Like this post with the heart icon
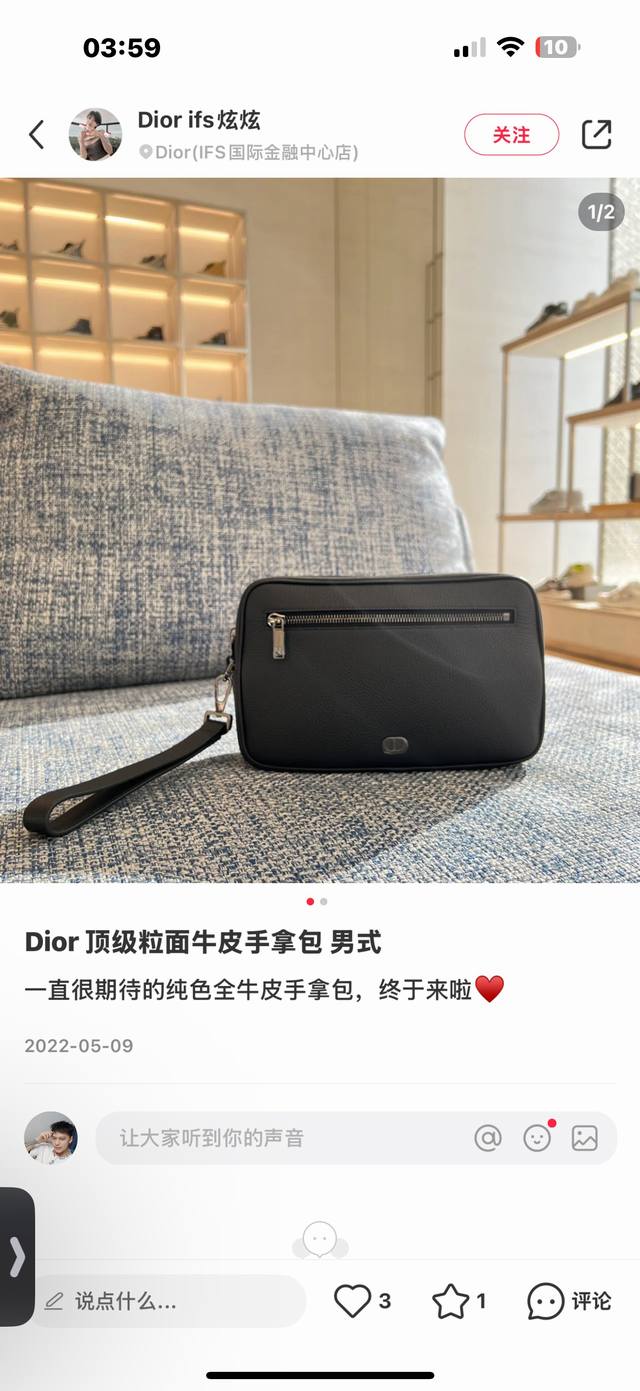 352,1301
